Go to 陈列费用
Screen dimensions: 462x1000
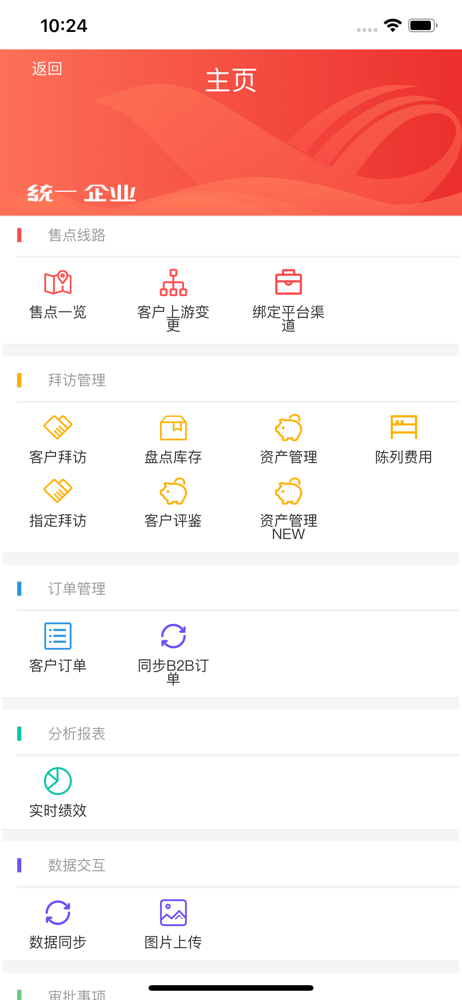pyautogui.click(x=404, y=439)
